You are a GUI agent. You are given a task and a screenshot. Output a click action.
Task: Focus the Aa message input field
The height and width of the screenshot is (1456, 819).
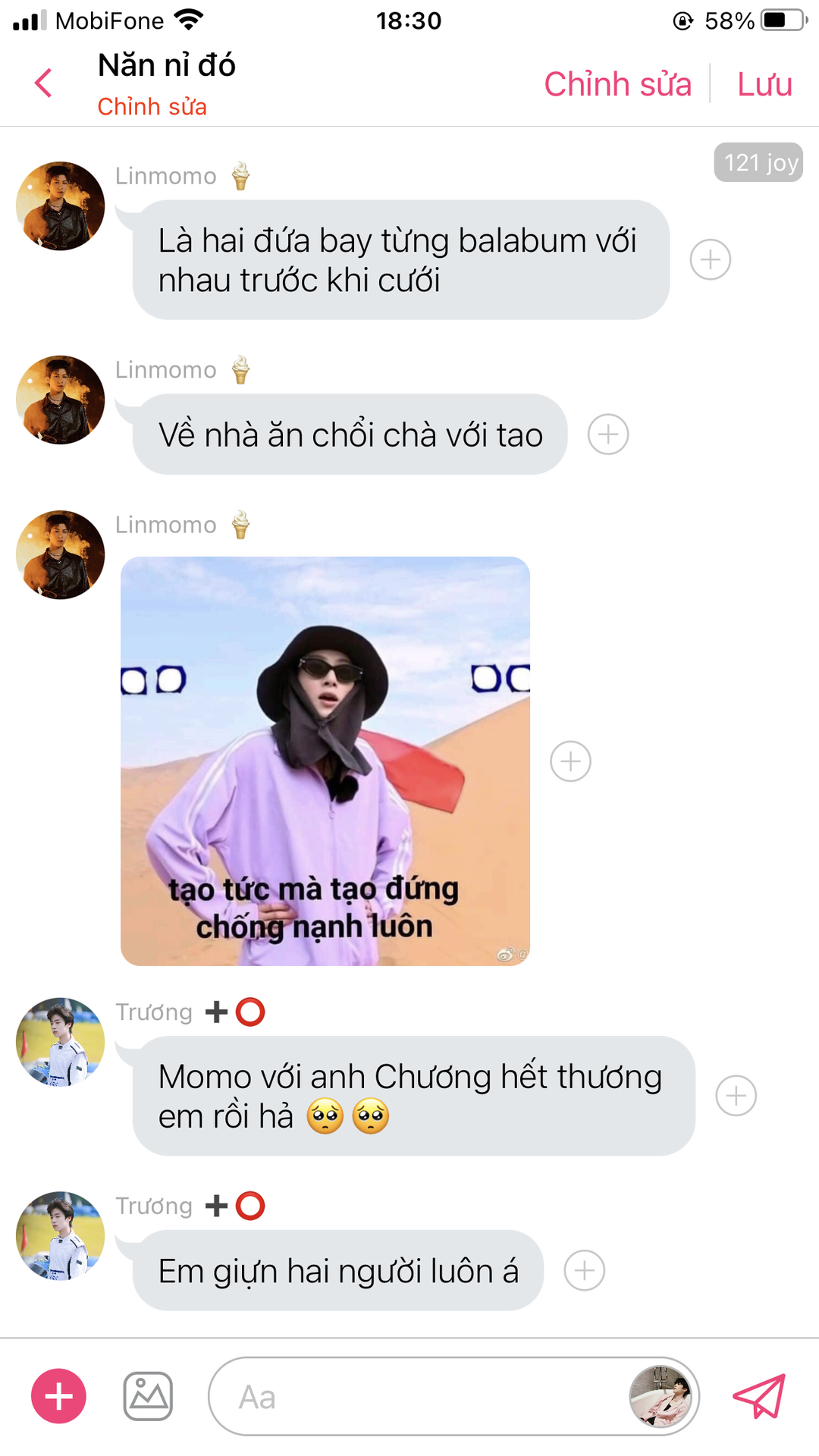(417, 1396)
